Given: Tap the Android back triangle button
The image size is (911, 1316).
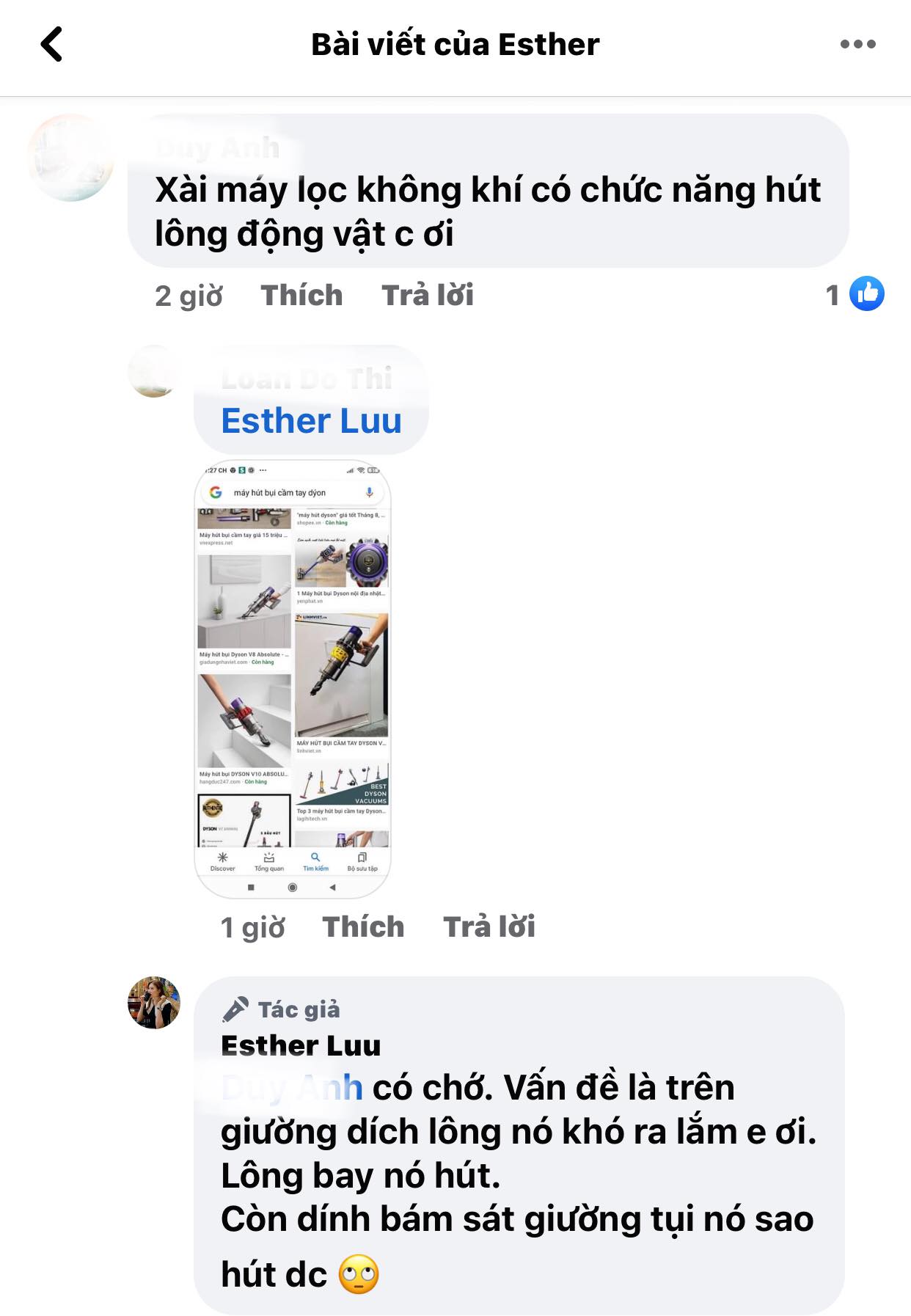Looking at the screenshot, I should coord(332,888).
